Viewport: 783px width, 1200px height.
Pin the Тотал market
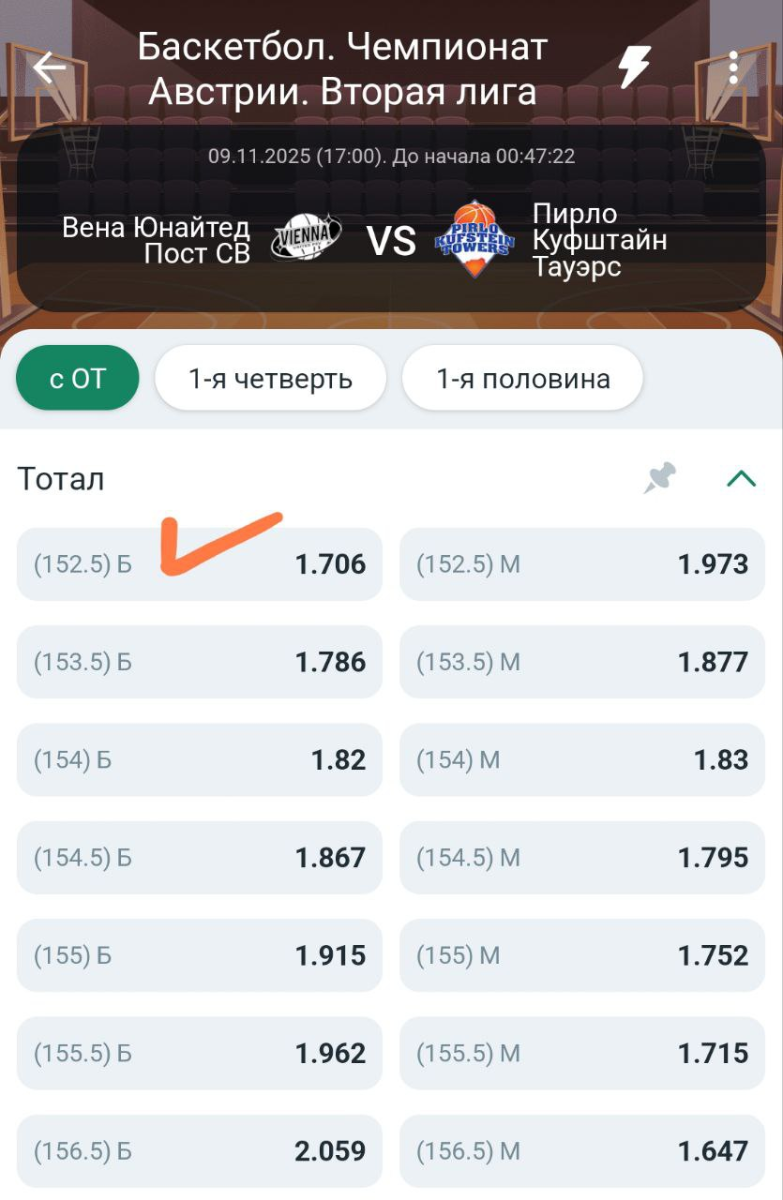pyautogui.click(x=659, y=479)
